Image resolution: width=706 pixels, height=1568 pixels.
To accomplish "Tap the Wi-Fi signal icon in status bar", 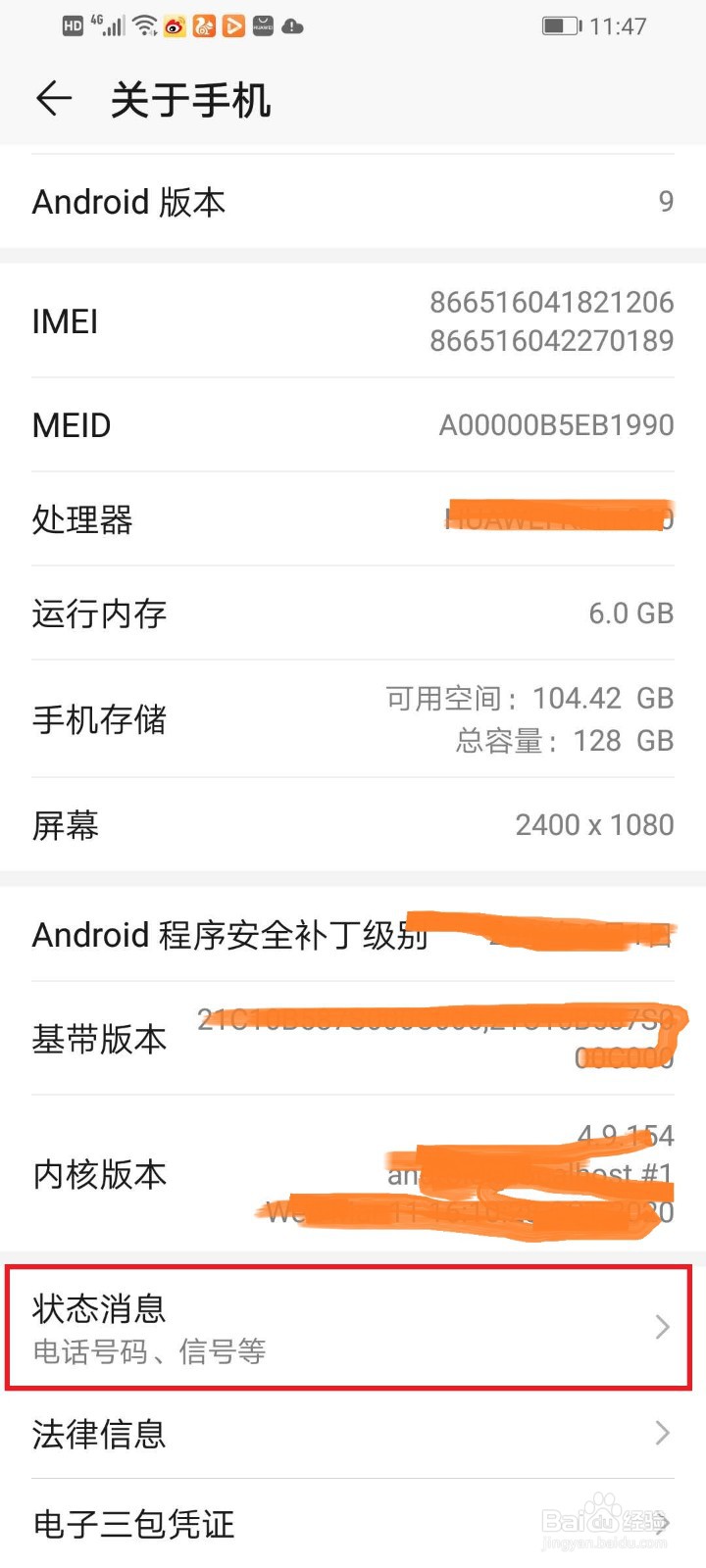I will (x=144, y=26).
